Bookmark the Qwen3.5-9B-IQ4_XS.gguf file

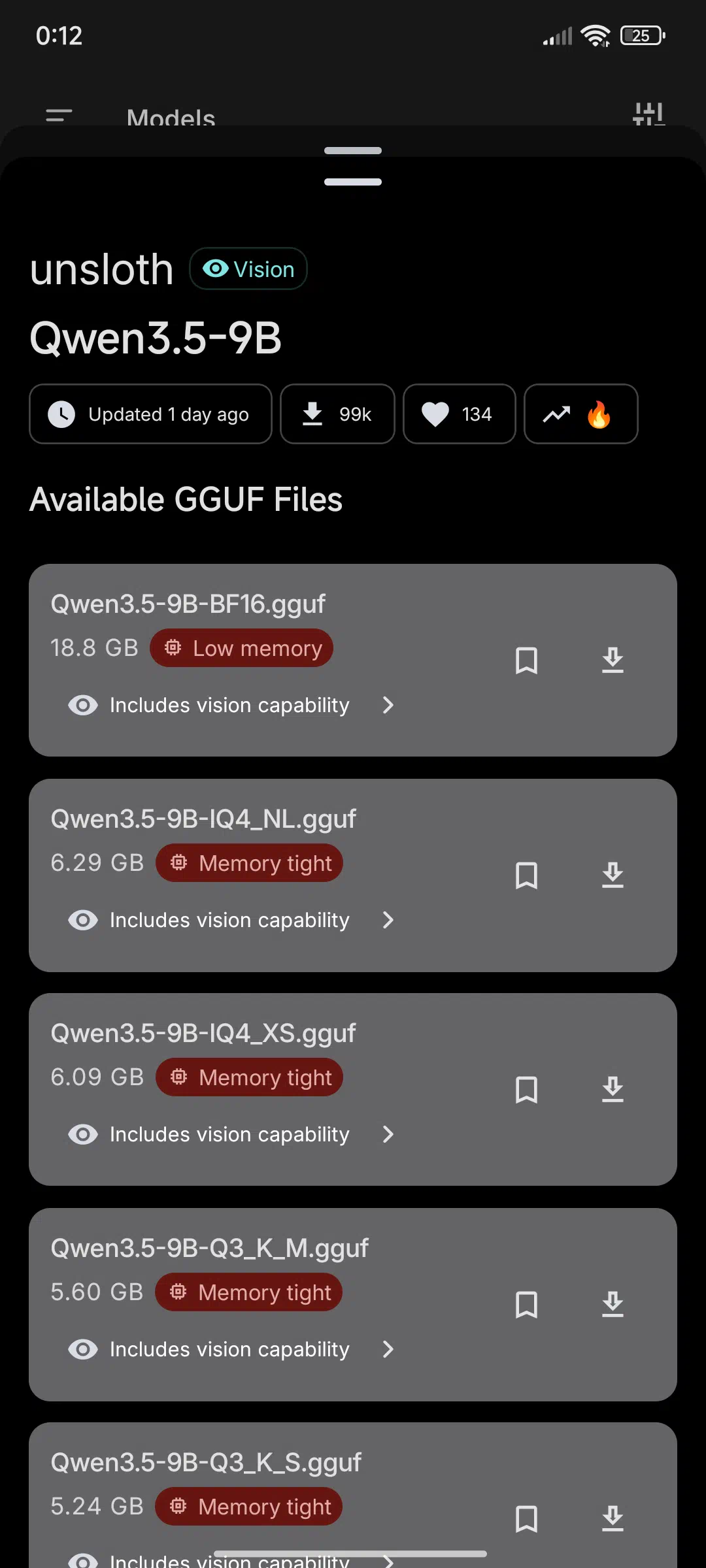526,1090
